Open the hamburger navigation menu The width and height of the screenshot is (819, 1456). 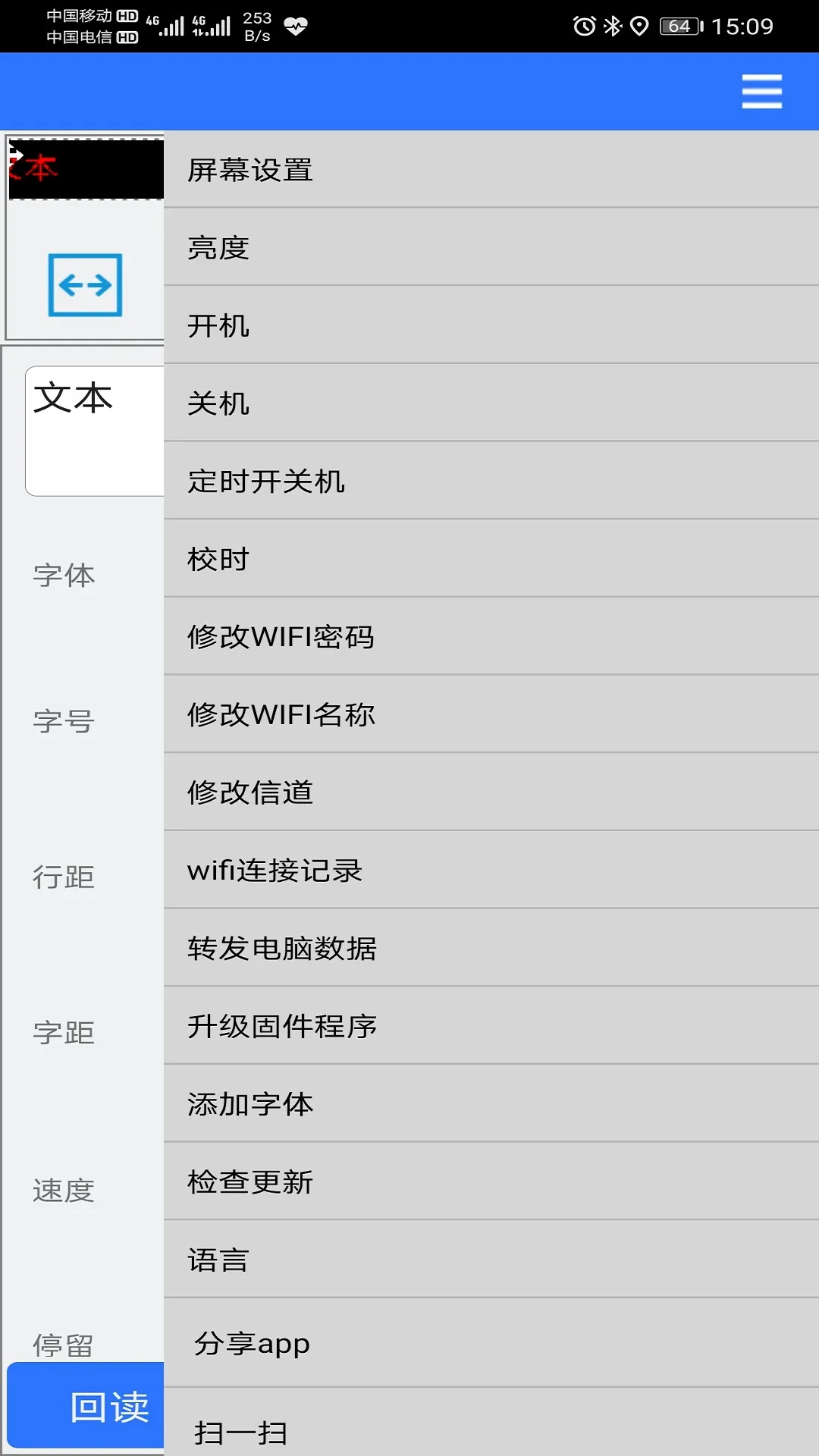761,90
